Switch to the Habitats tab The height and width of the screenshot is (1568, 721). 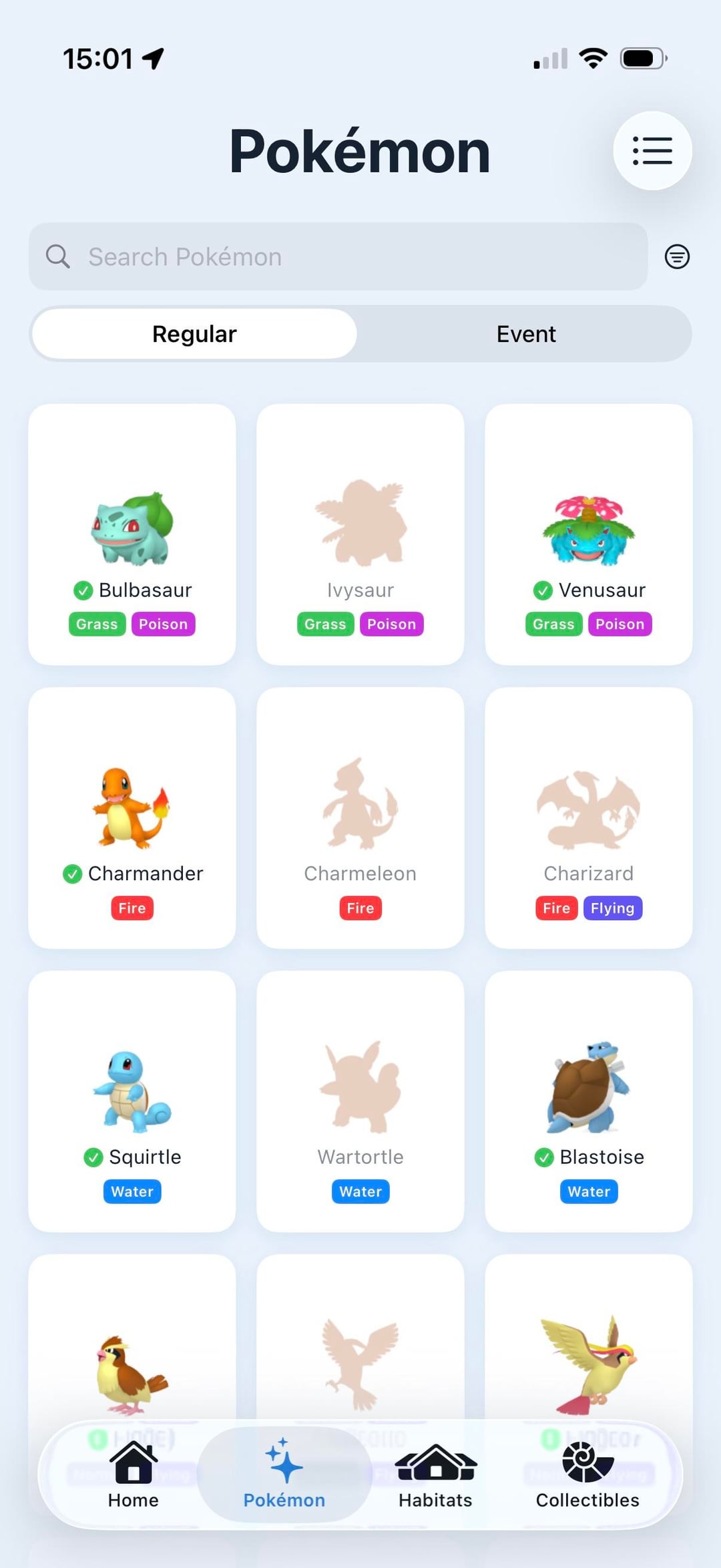coord(435,1476)
